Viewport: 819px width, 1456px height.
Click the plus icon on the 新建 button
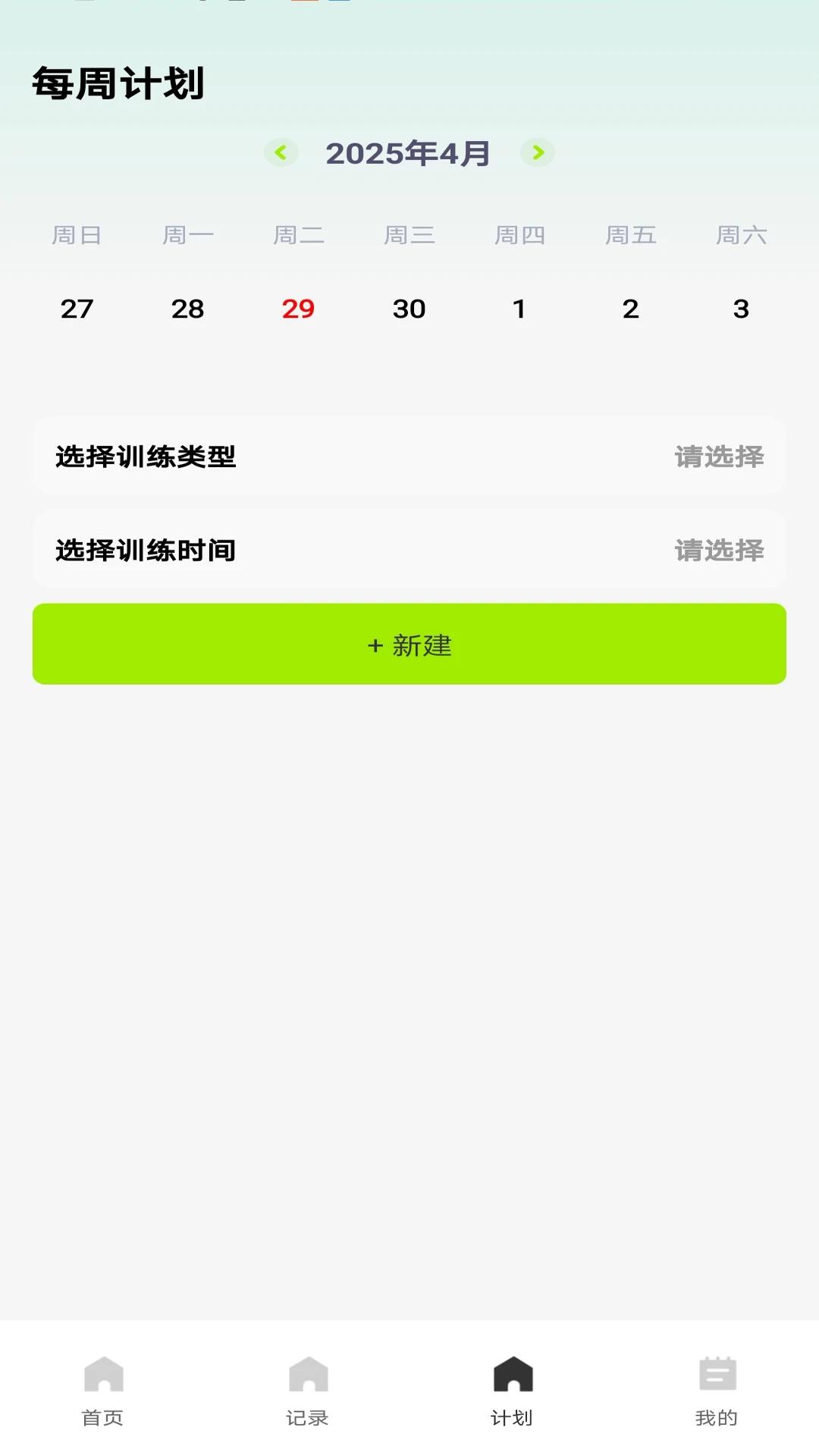[x=377, y=645]
